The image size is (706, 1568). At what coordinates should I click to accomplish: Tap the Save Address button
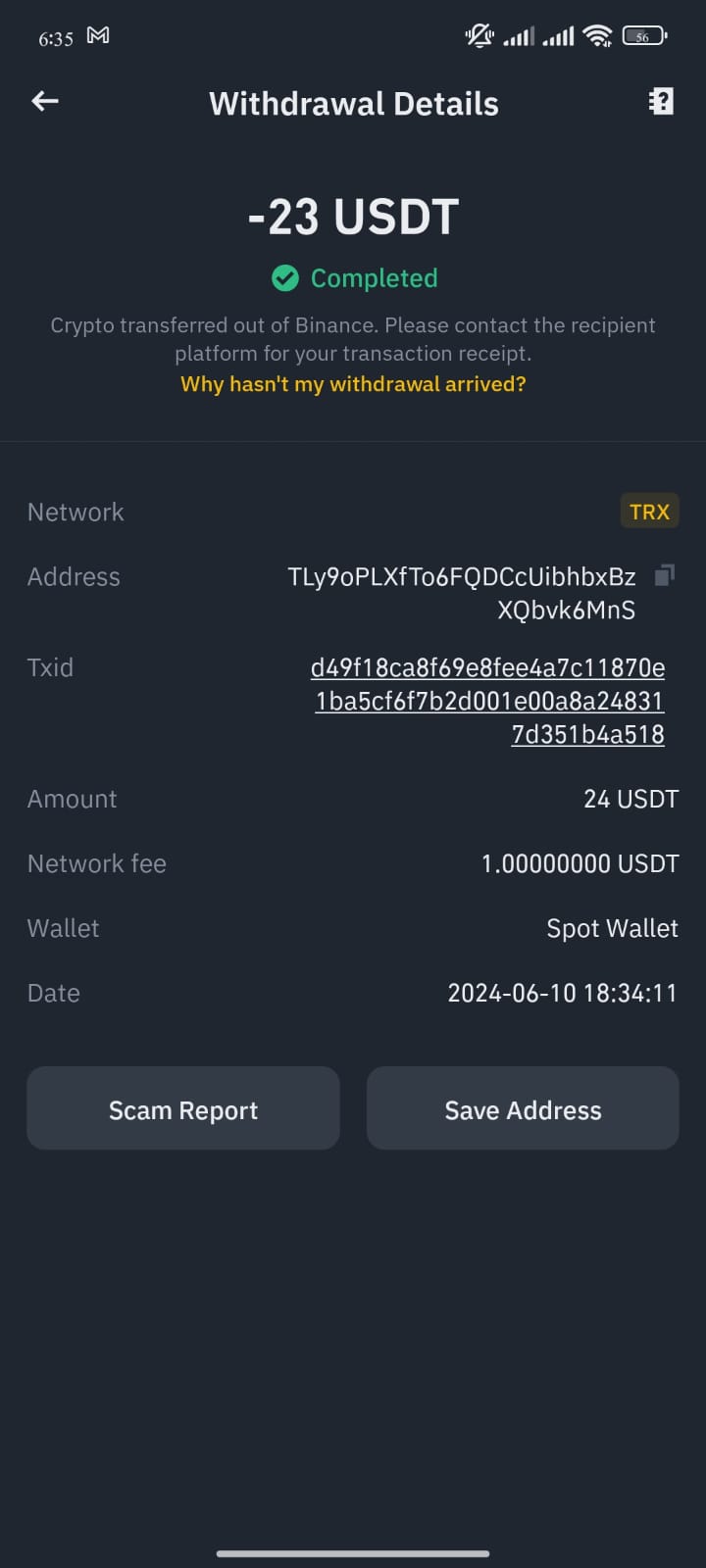click(522, 1108)
